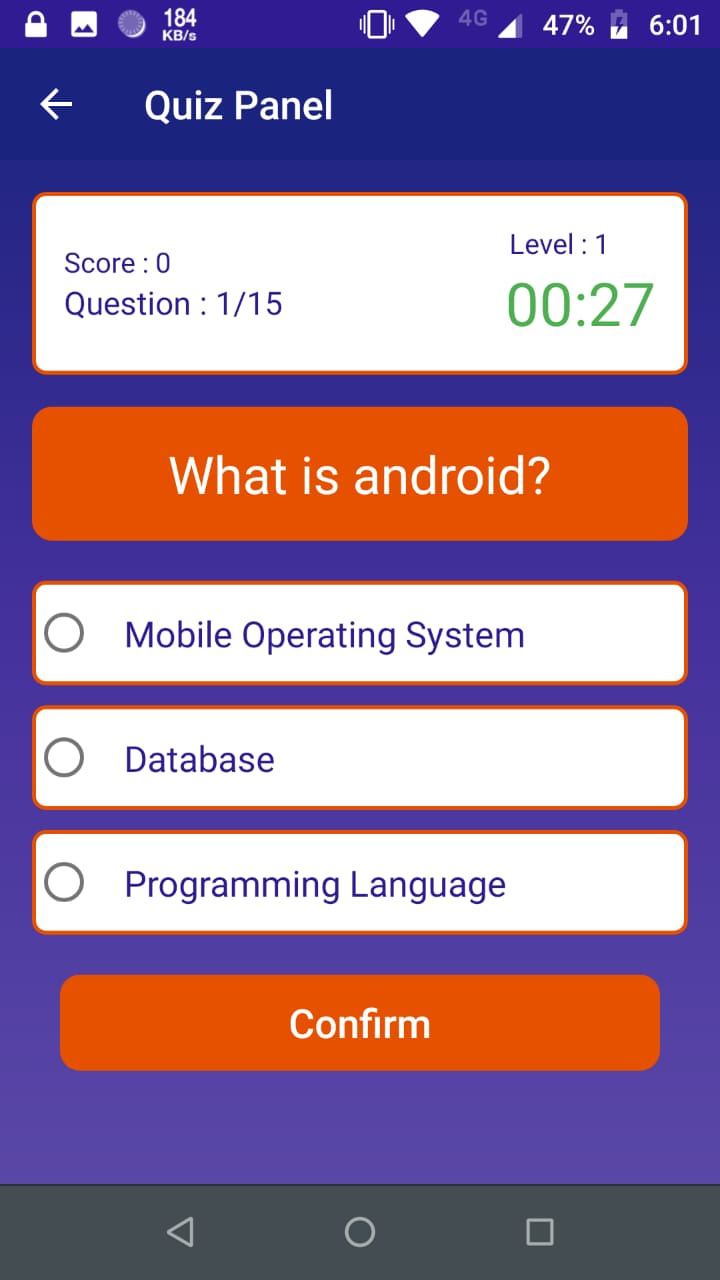
Task: Tap the back arrow in the Quiz Panel header
Action: 57,104
